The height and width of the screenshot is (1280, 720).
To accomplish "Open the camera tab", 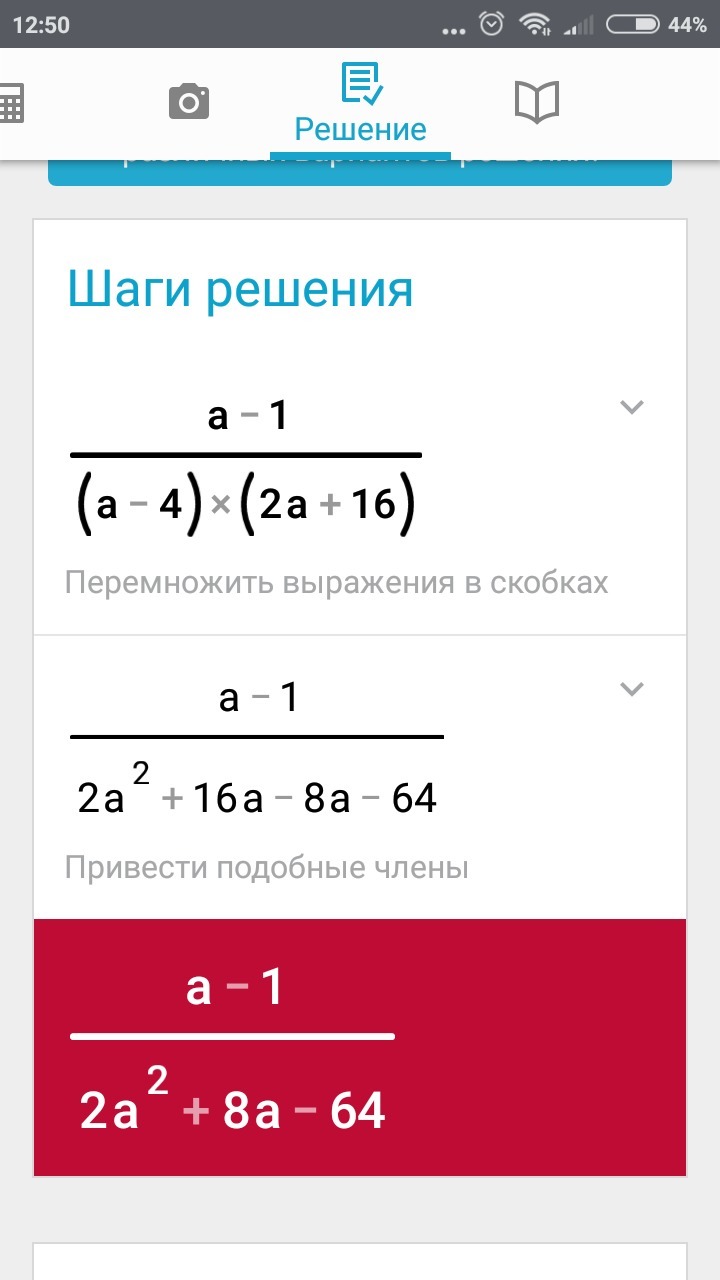I will (188, 101).
